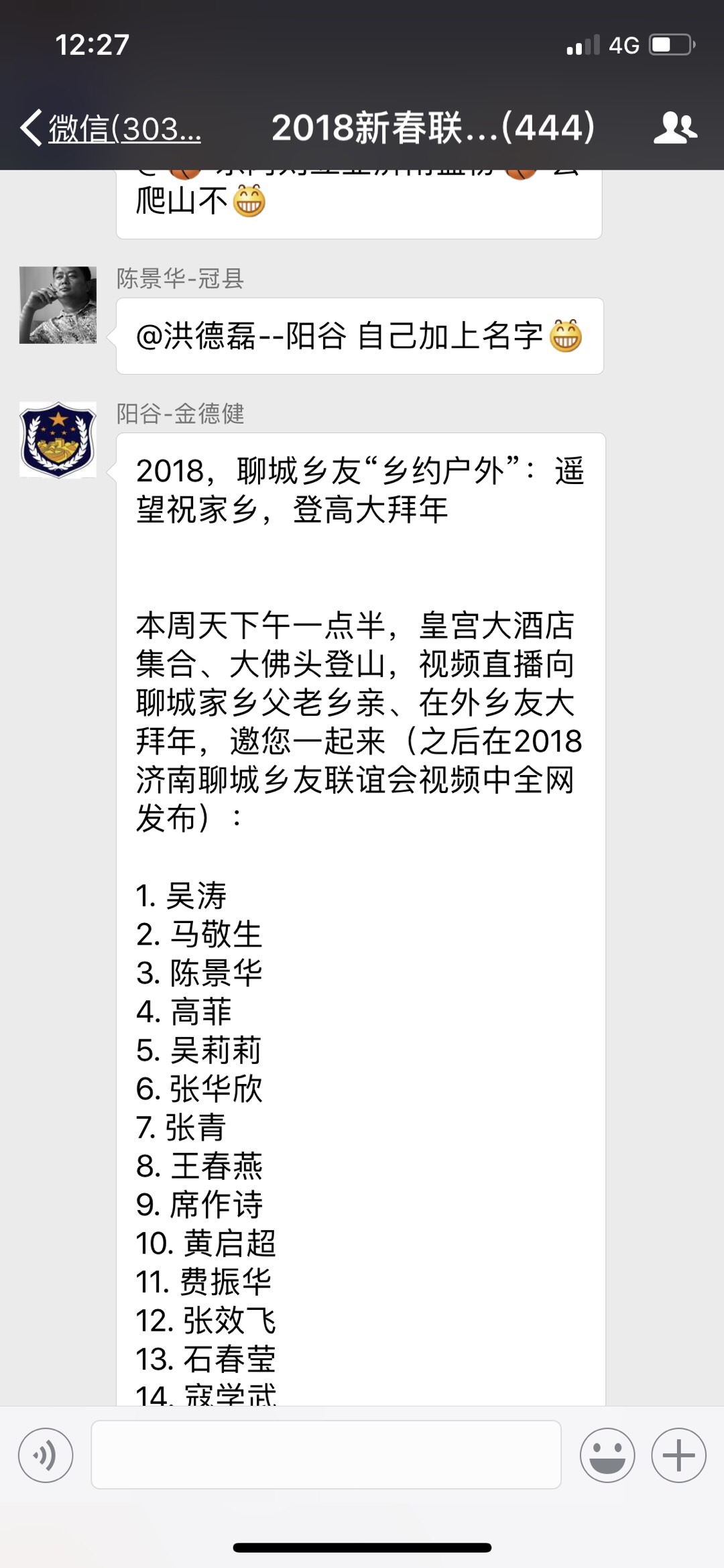Go back to the 微信 chat list

(x=111, y=128)
